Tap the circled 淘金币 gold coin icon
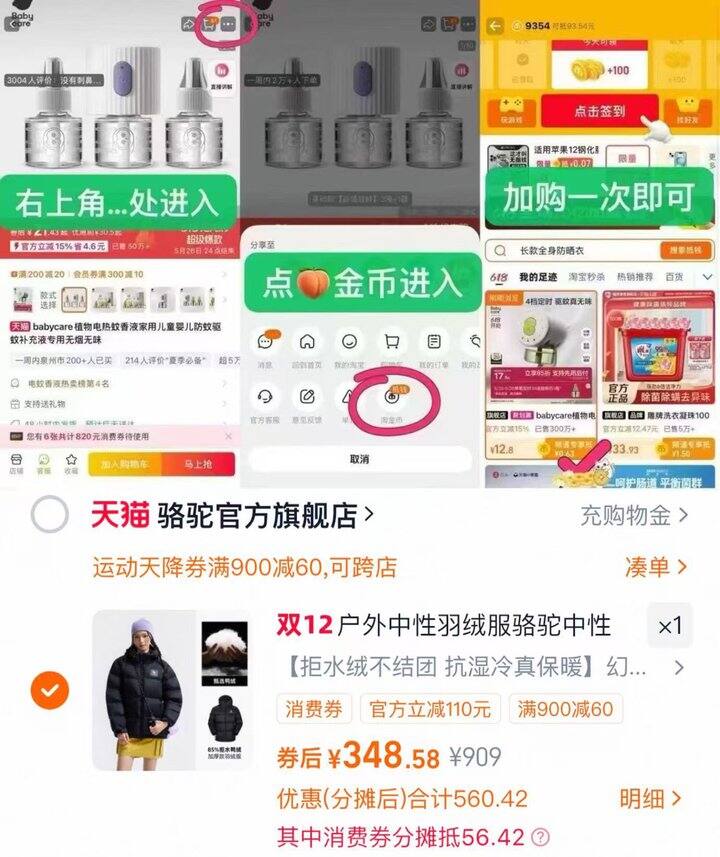This screenshot has height=857, width=720. (392, 397)
